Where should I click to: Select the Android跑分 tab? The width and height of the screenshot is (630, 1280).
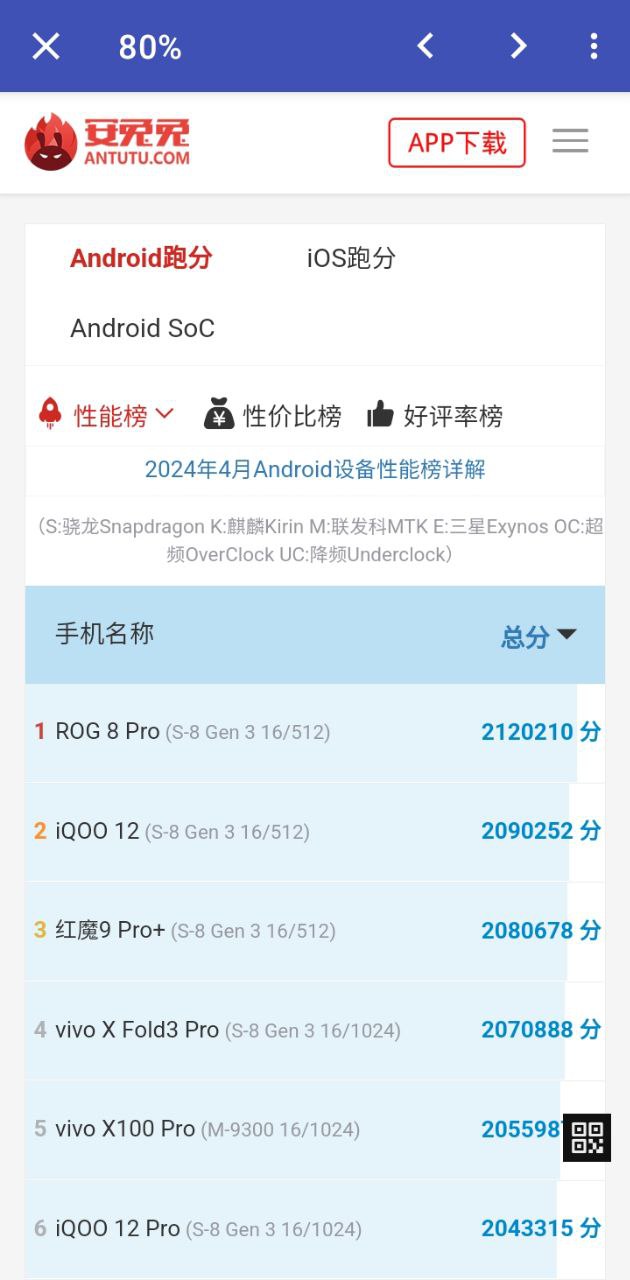coord(141,258)
